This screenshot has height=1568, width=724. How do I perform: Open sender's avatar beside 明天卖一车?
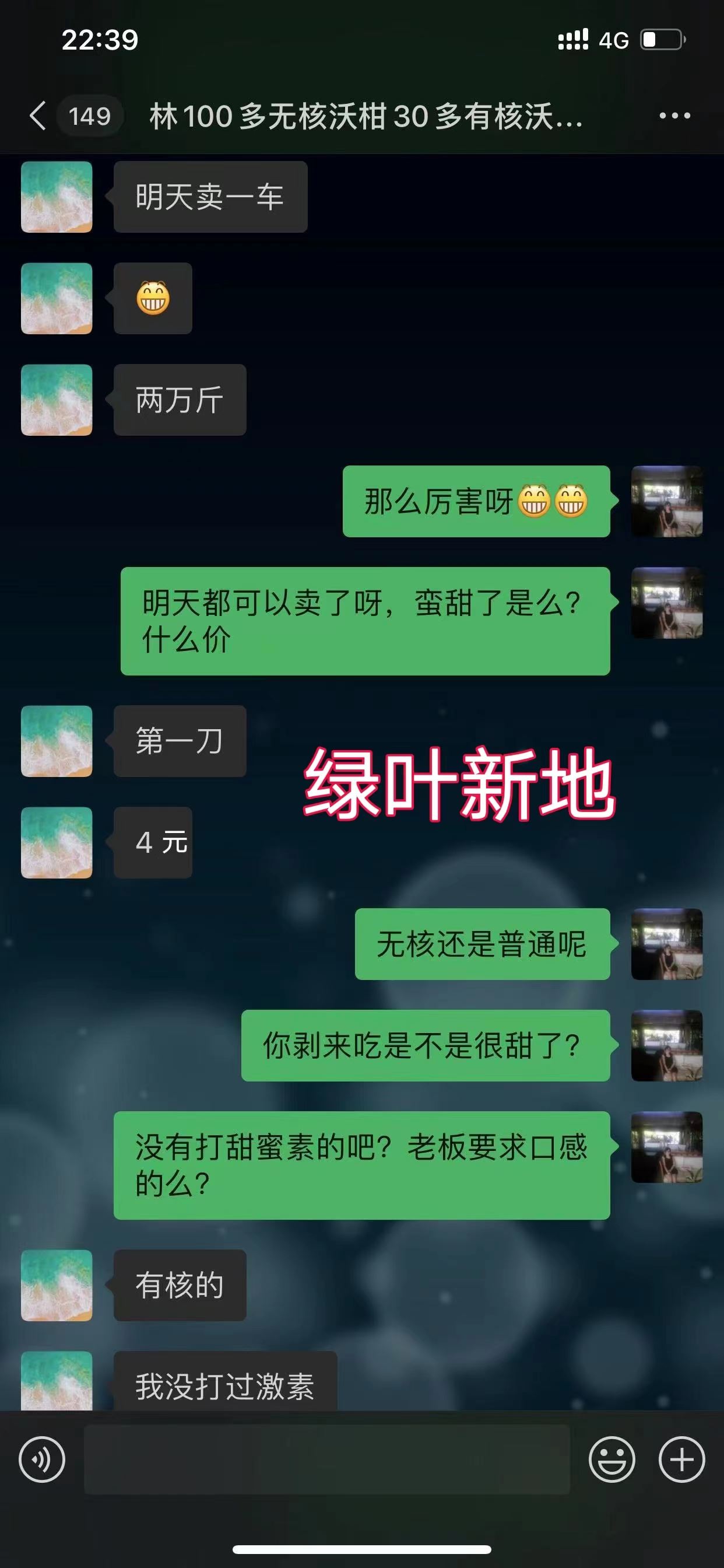57,197
